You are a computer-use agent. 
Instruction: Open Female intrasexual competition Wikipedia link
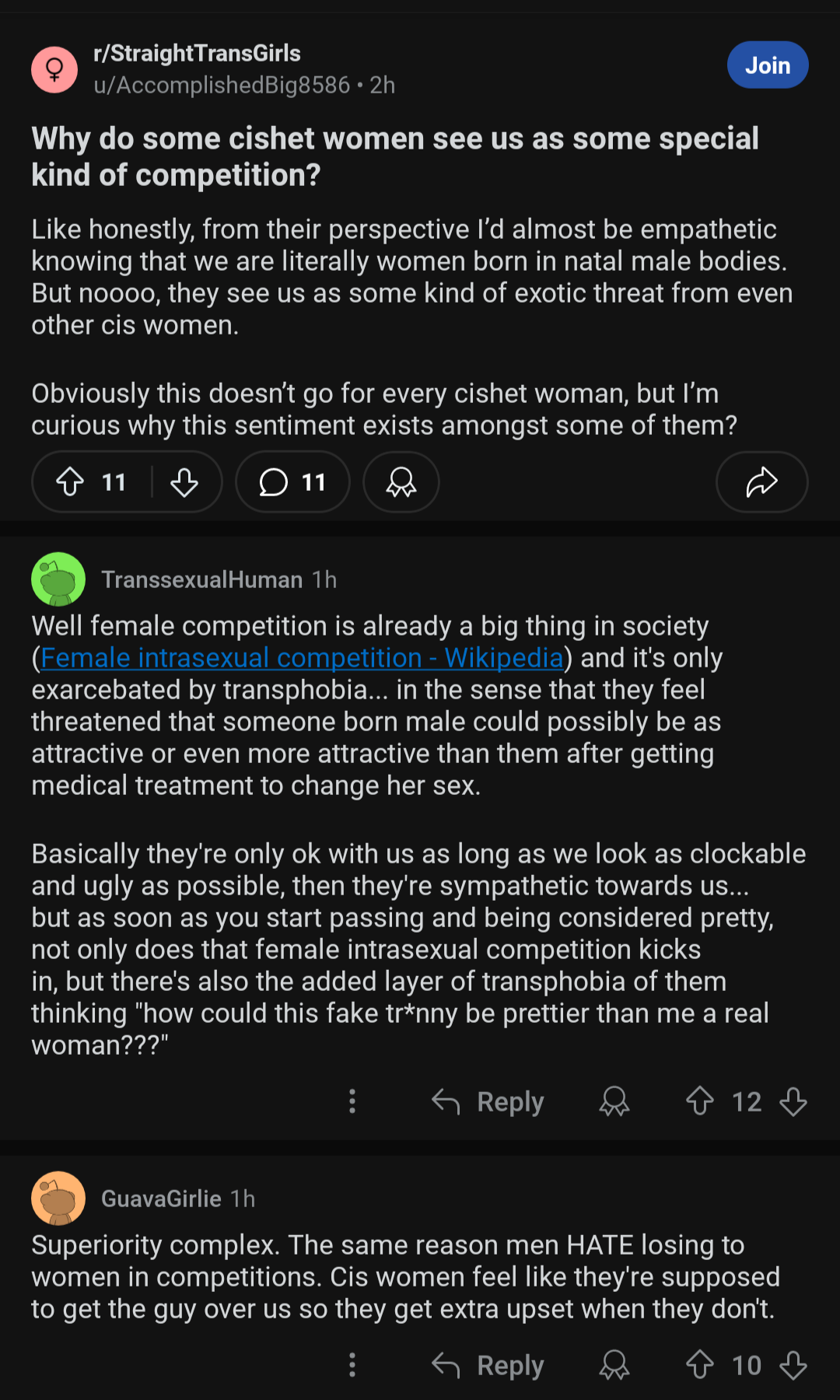point(302,657)
